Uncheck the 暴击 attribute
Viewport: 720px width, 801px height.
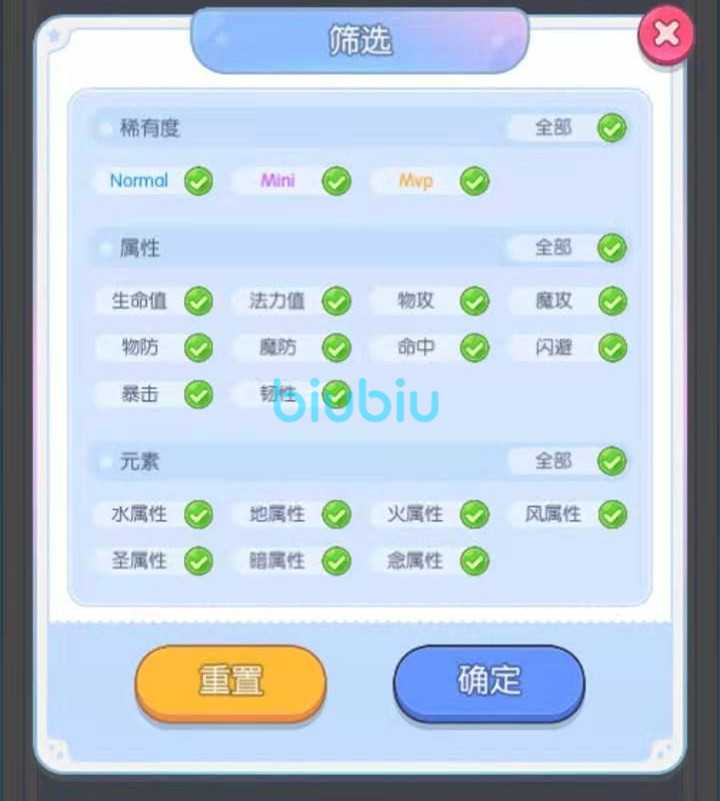198,394
